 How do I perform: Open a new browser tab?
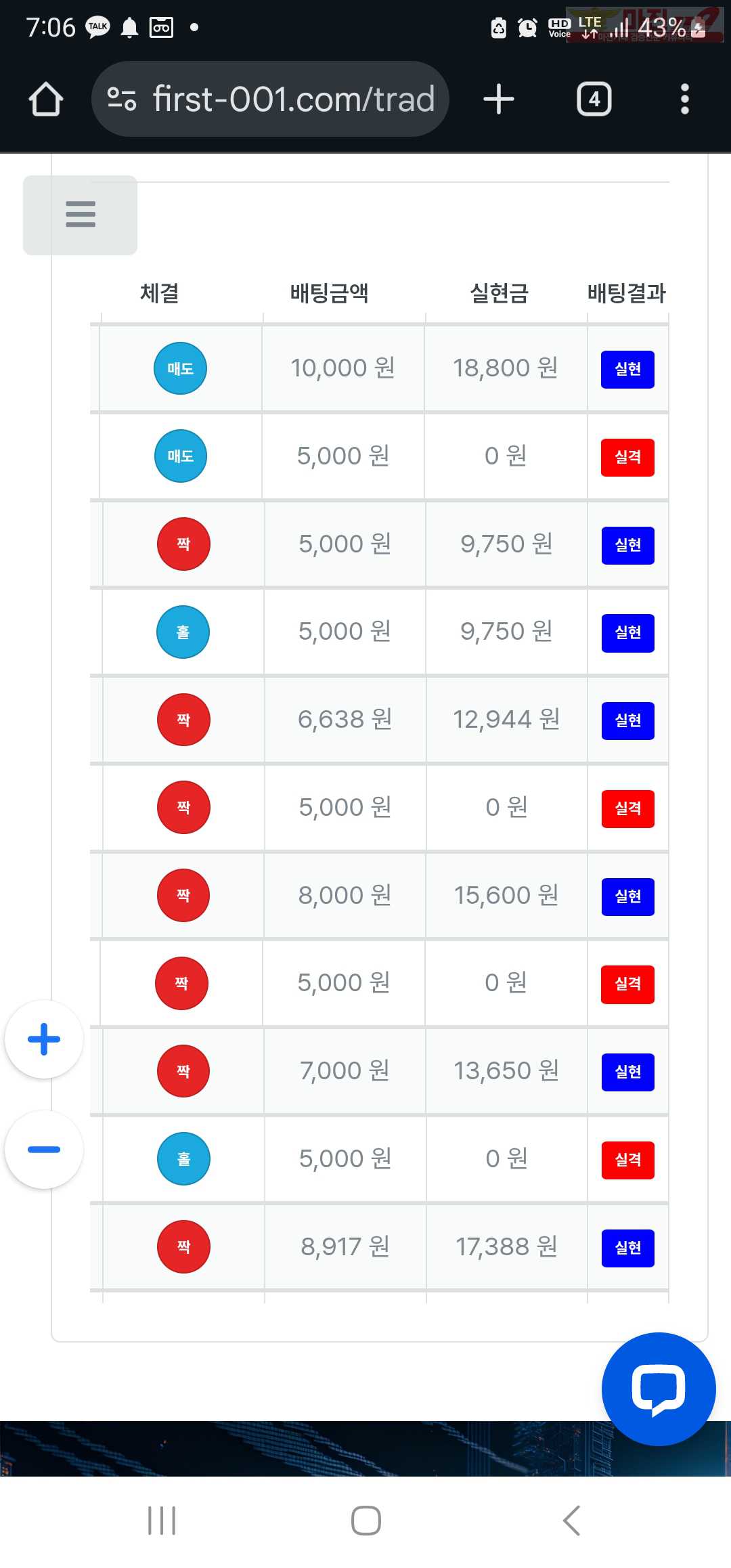499,100
